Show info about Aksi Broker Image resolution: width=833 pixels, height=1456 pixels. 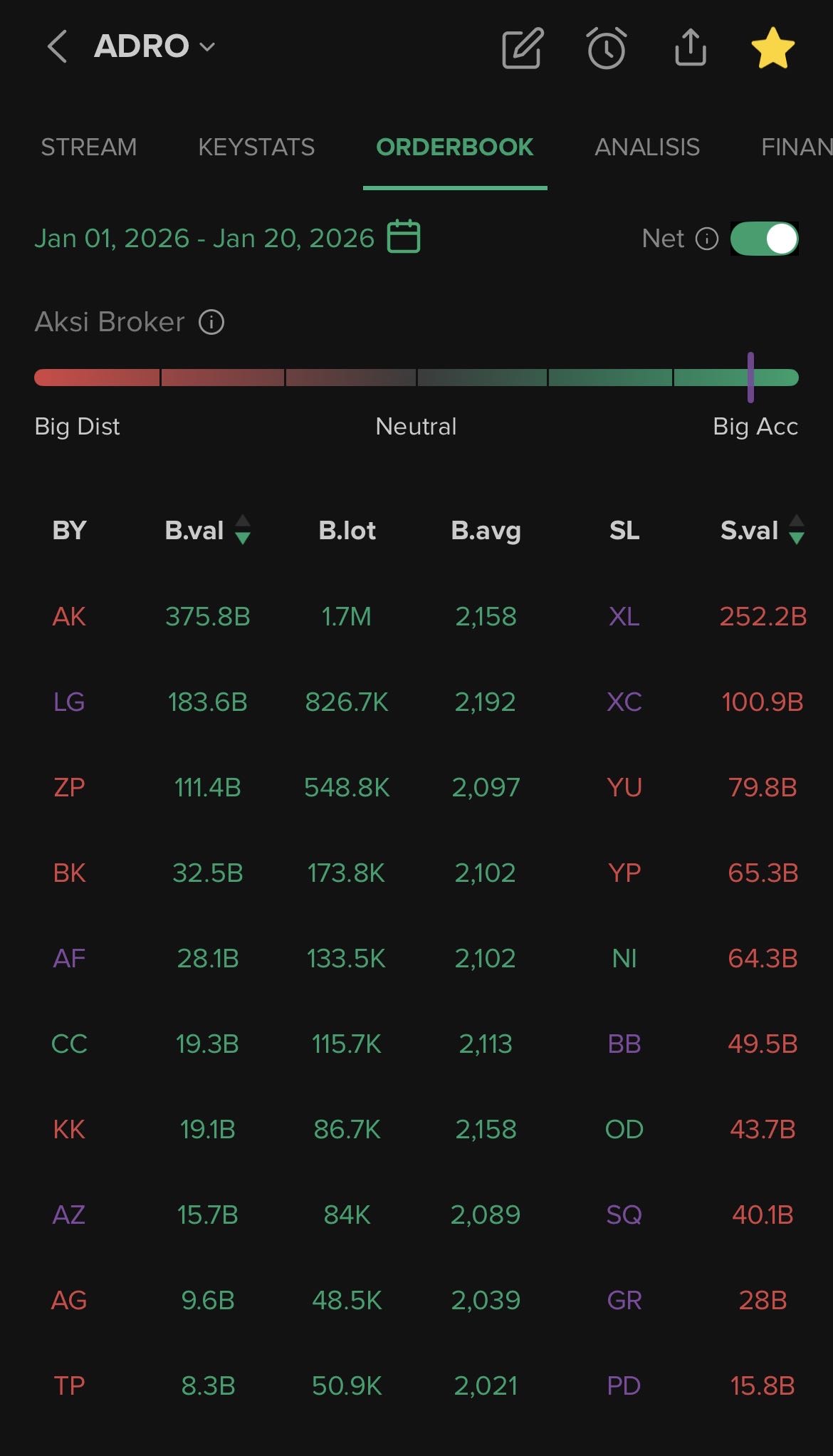coord(211,323)
